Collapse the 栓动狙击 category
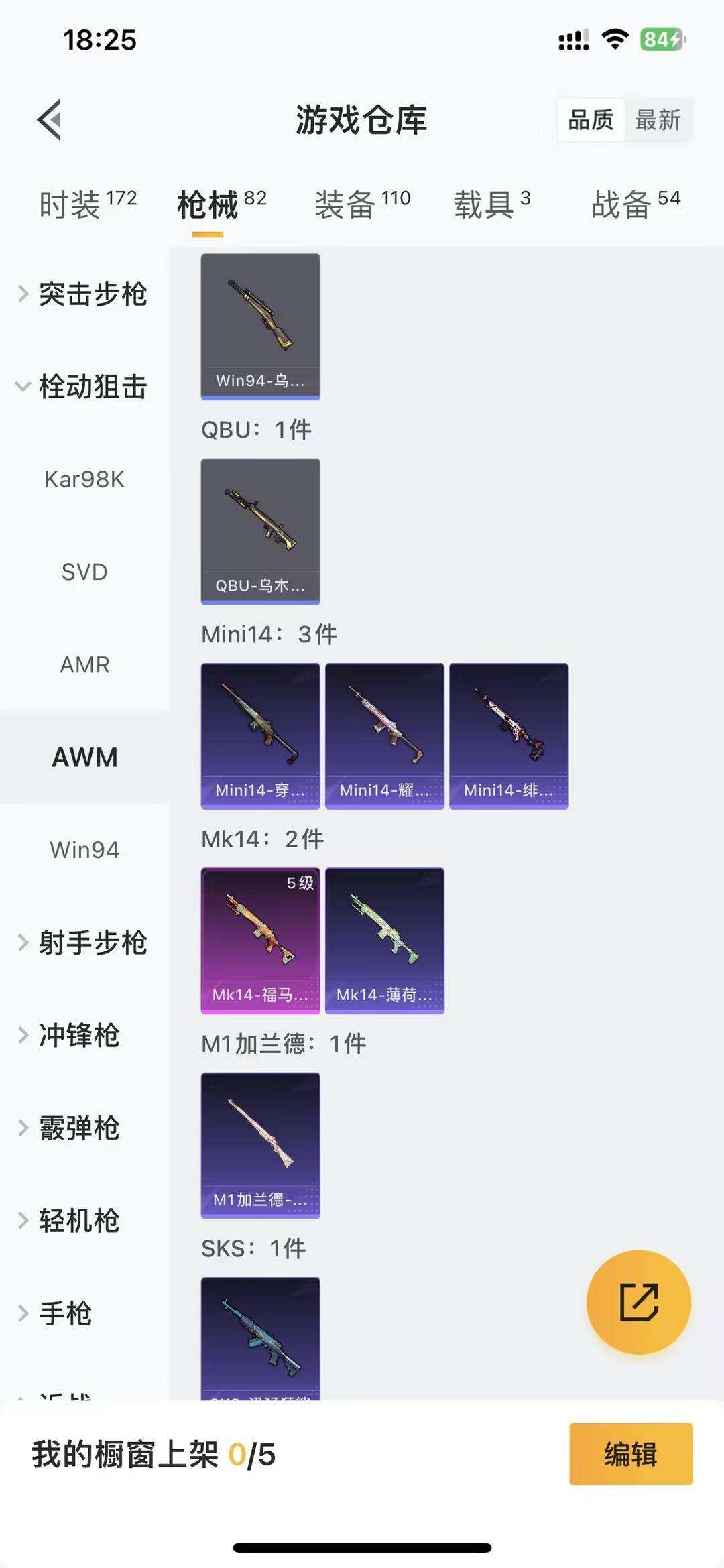 pyautogui.click(x=91, y=386)
